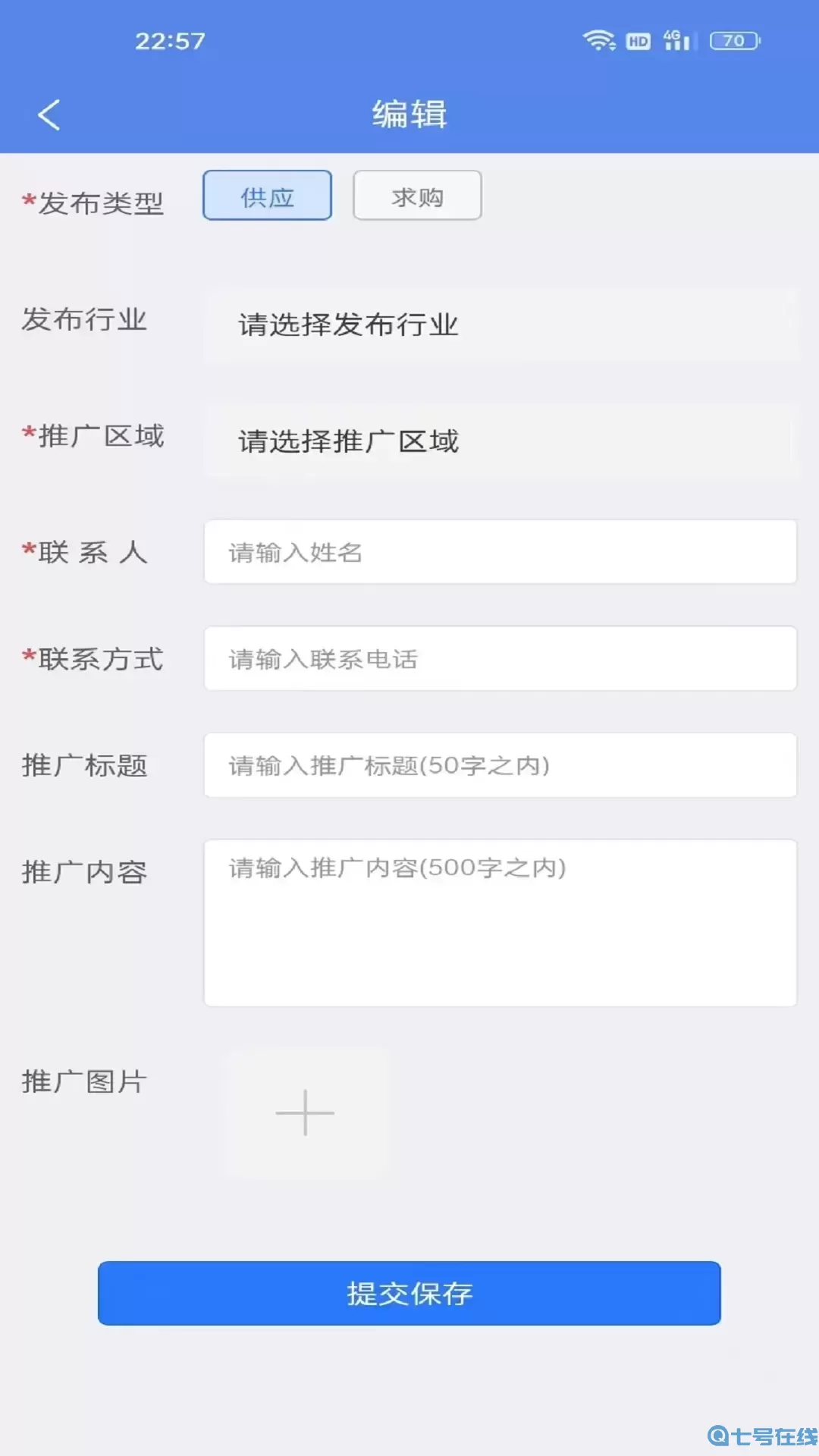Tap the HD indicator in status bar
819x1456 pixels.
coord(637,41)
